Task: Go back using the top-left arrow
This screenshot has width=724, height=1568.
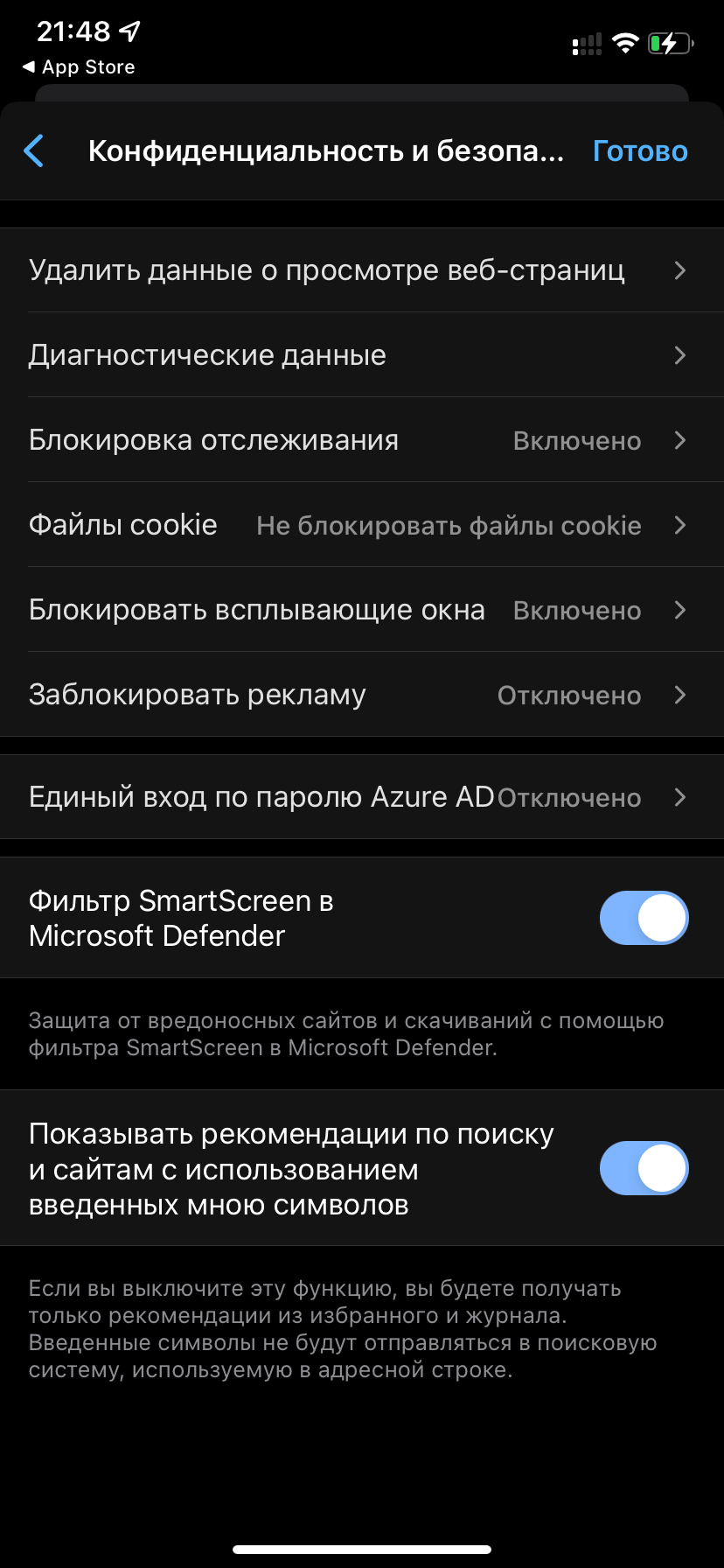Action: pyautogui.click(x=34, y=151)
